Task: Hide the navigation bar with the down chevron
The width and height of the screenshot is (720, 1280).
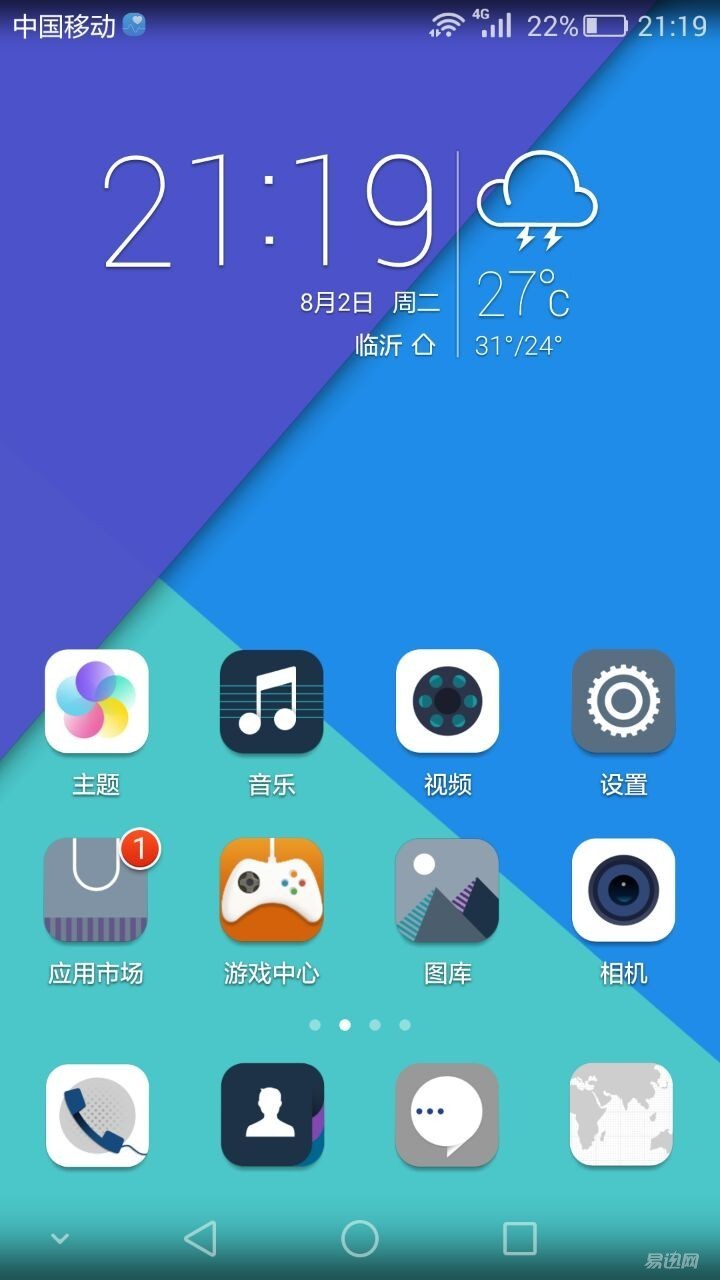Action: pyautogui.click(x=60, y=1239)
